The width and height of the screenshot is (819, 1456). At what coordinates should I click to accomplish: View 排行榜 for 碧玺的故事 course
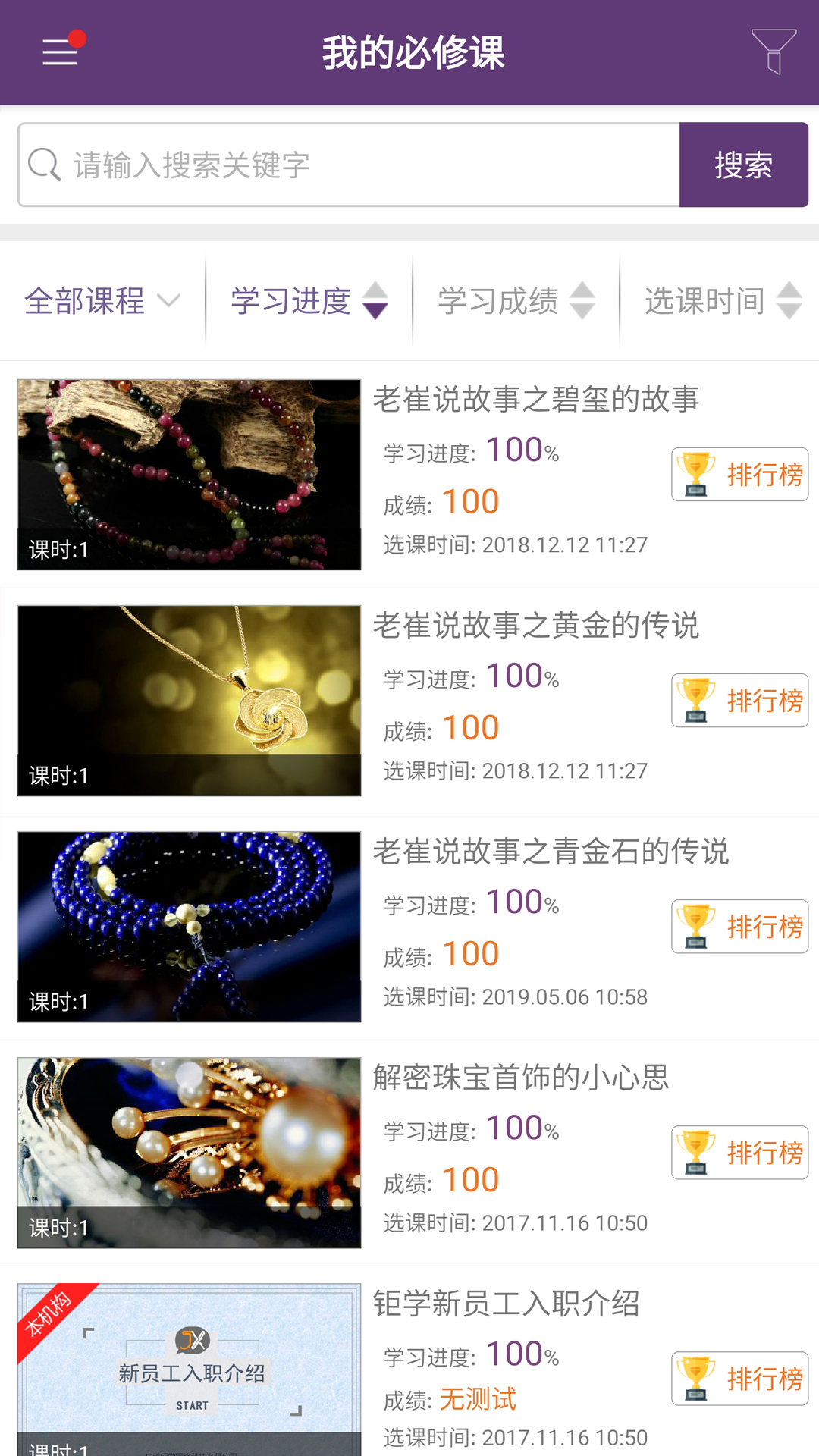point(739,475)
